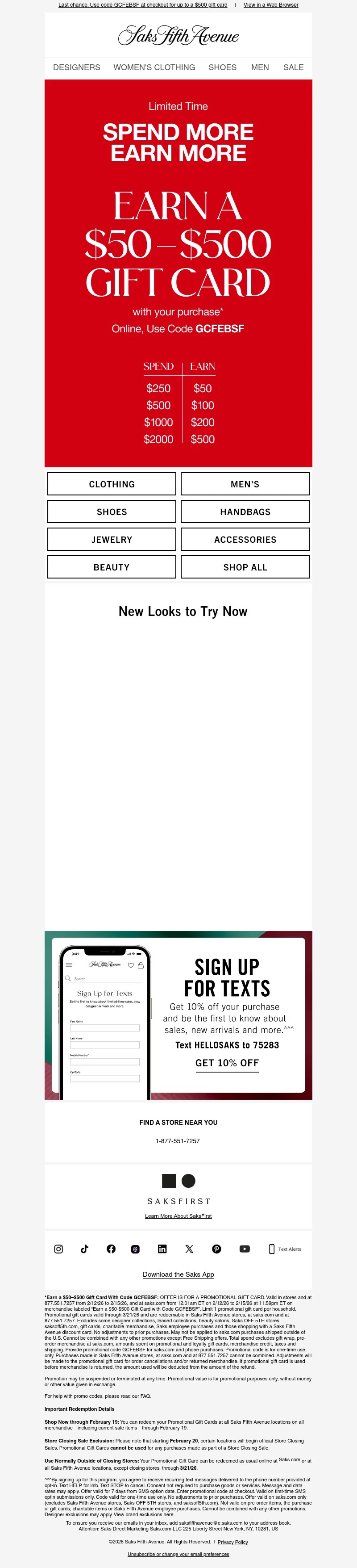Screen dimensions: 357x1568
Task: Open Saks Instagram profile icon
Action: click(58, 1249)
